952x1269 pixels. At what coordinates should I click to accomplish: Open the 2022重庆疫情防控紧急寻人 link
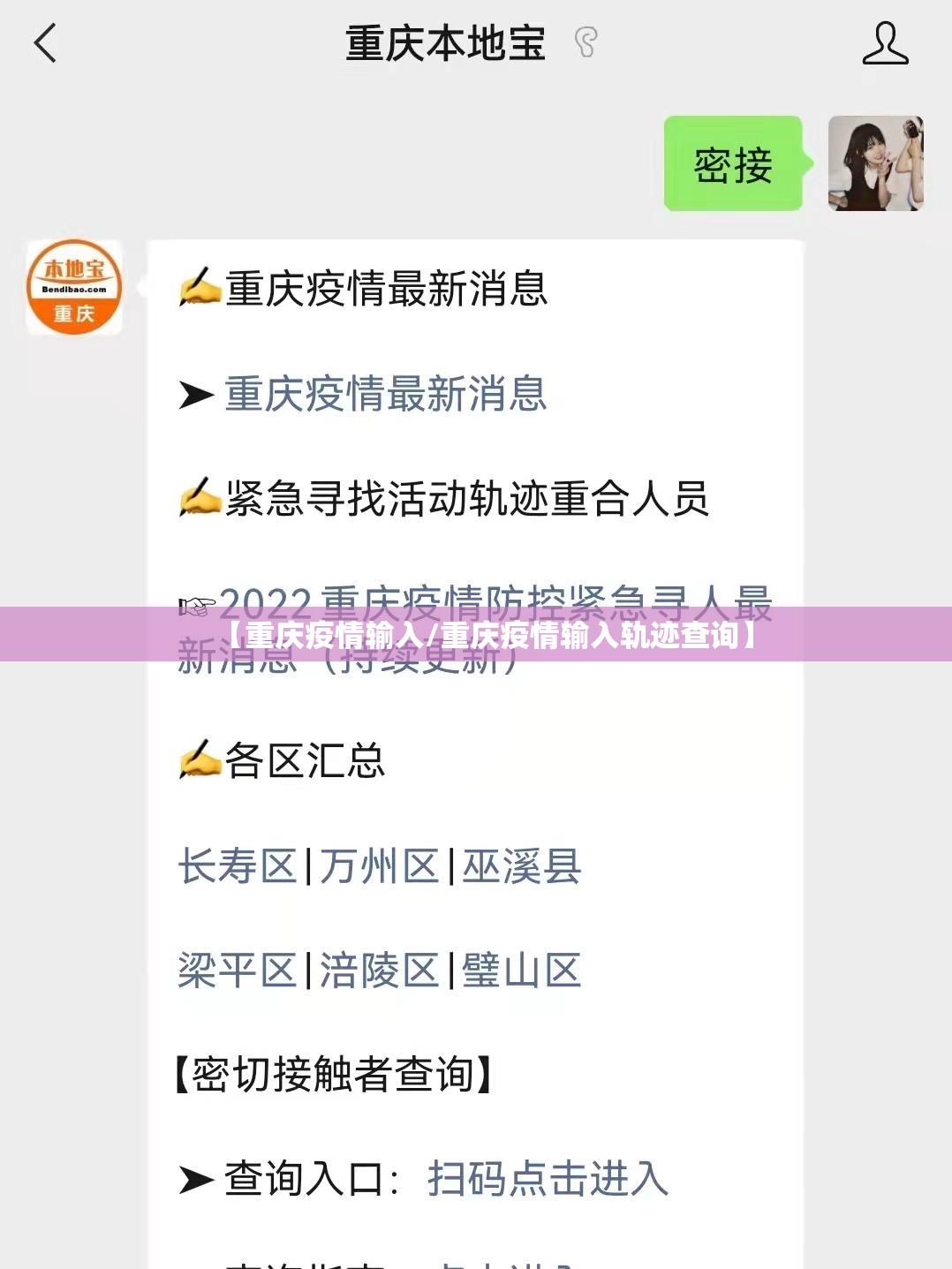pyautogui.click(x=495, y=602)
